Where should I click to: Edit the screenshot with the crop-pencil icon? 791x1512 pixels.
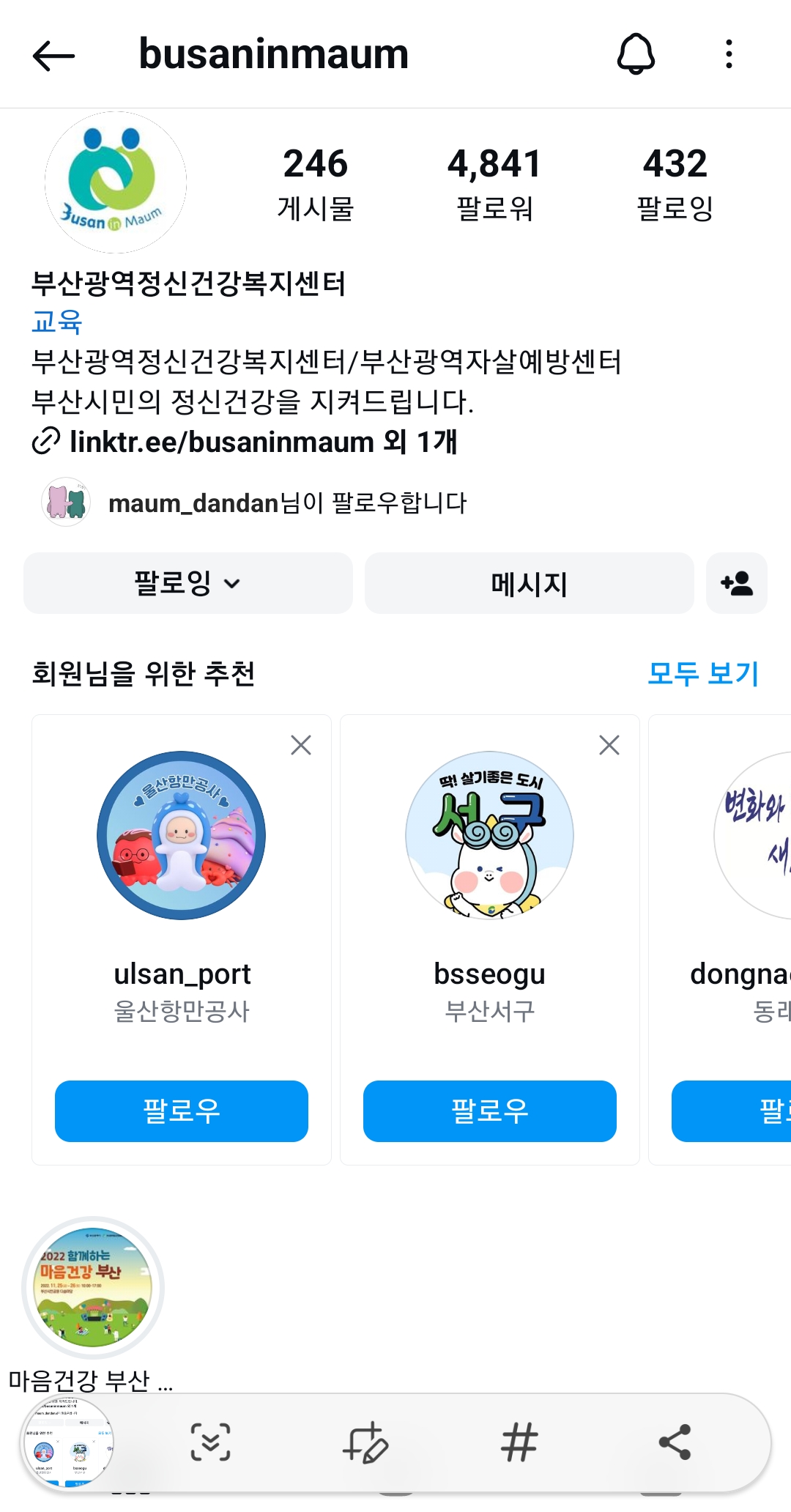tap(365, 1442)
